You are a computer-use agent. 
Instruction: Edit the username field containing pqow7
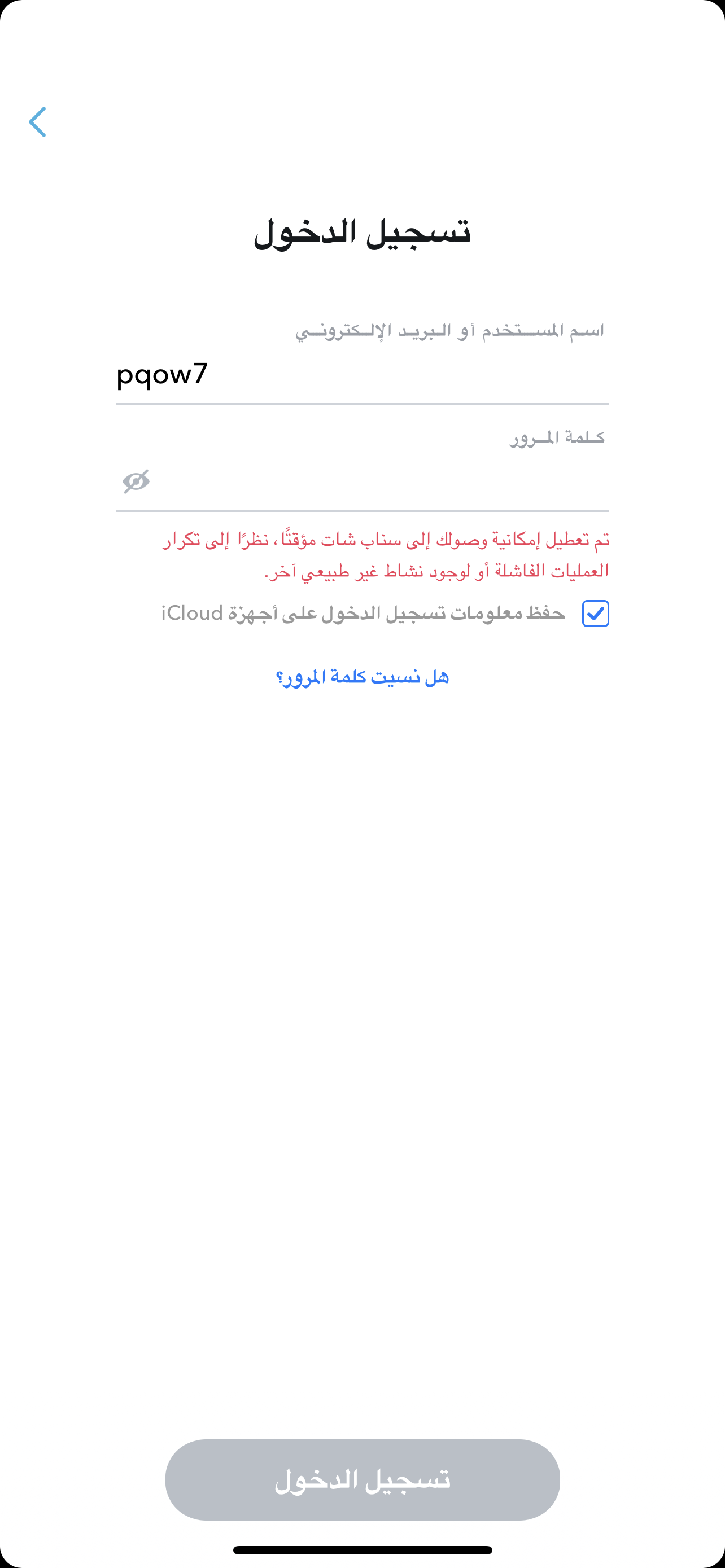362,373
